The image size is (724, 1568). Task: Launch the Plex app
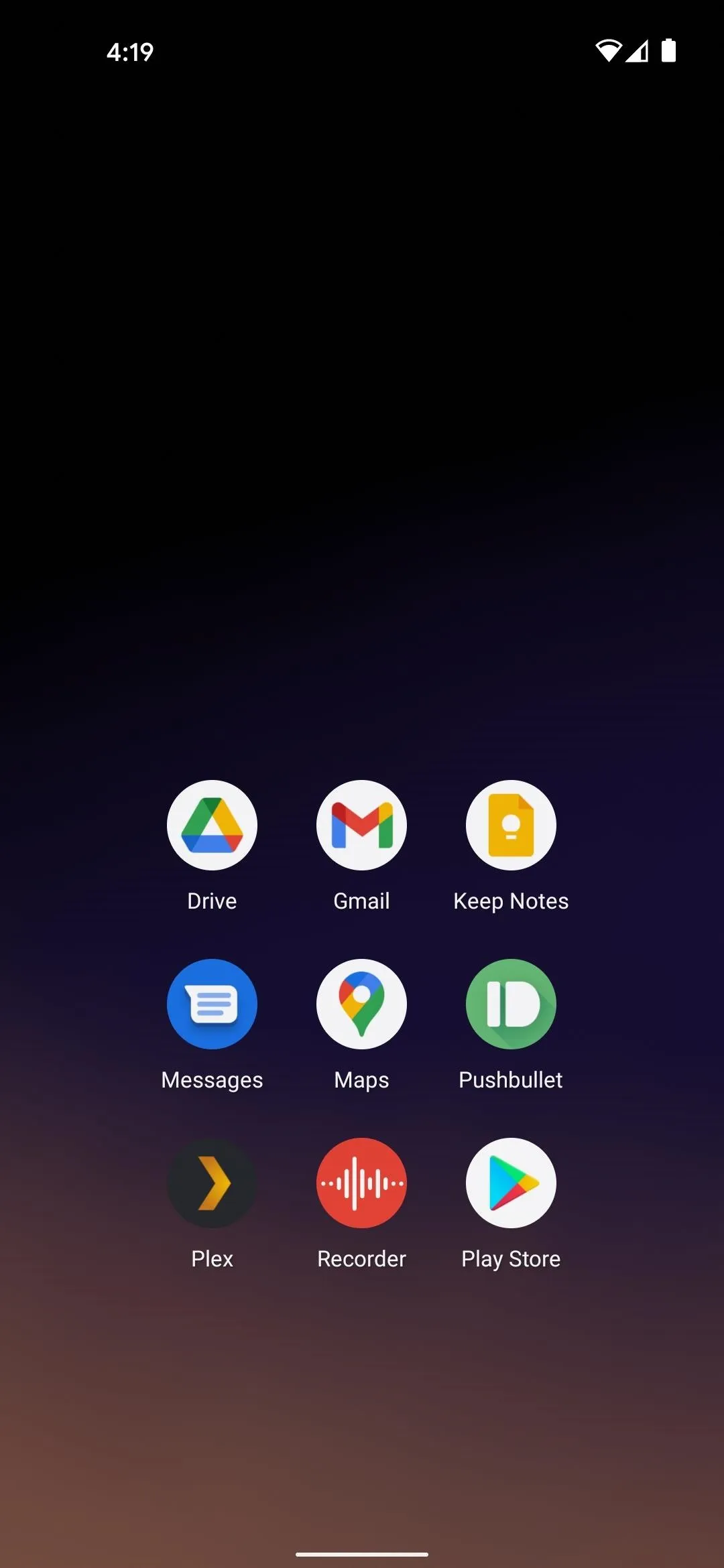coord(212,1183)
